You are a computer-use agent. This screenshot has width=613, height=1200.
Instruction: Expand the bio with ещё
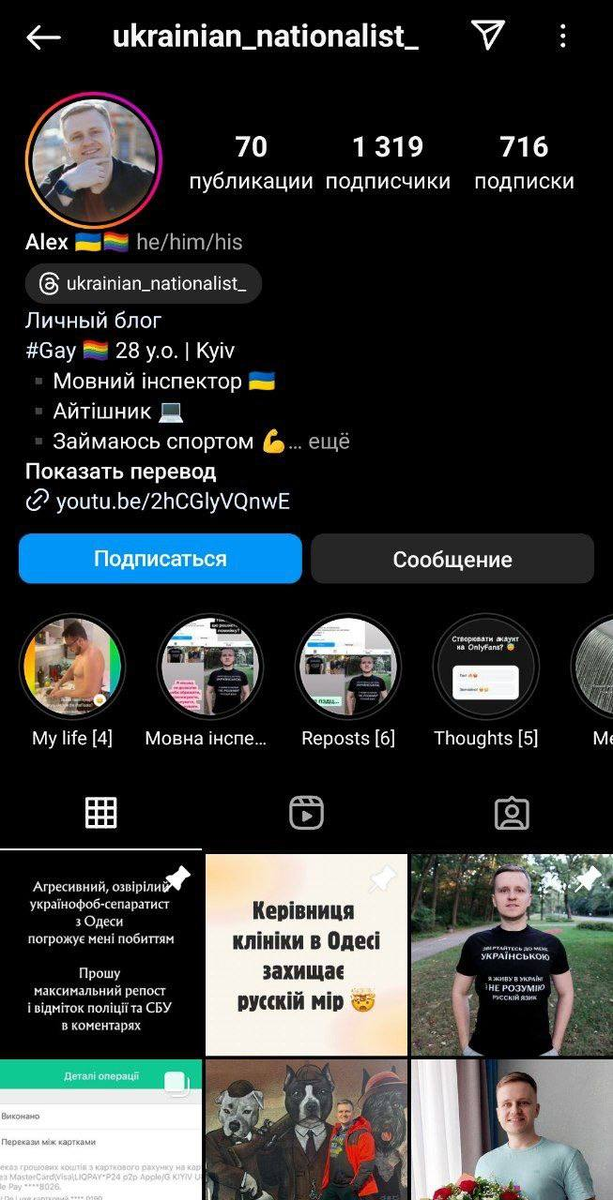point(328,441)
